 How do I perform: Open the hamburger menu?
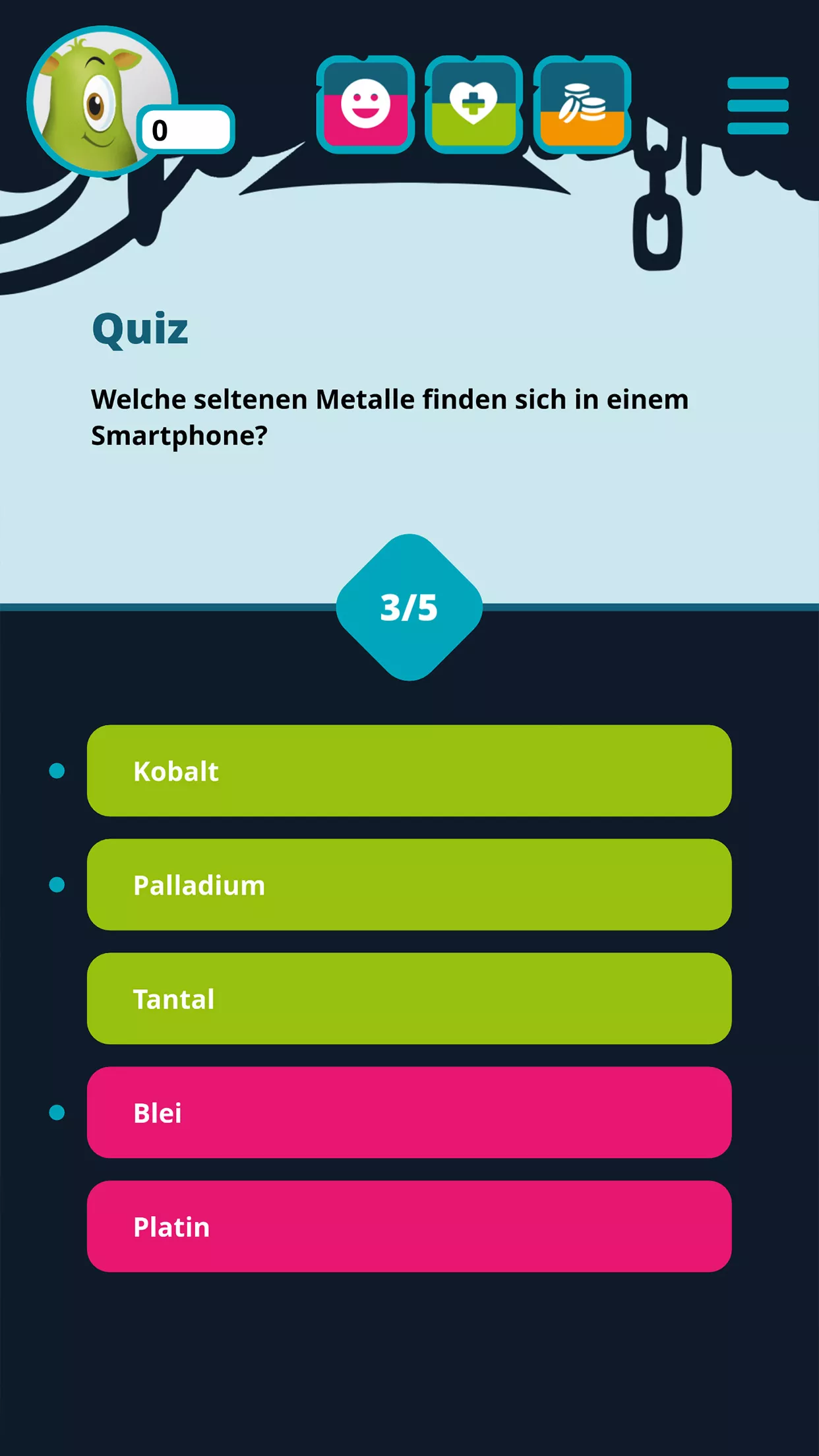pyautogui.click(x=758, y=106)
